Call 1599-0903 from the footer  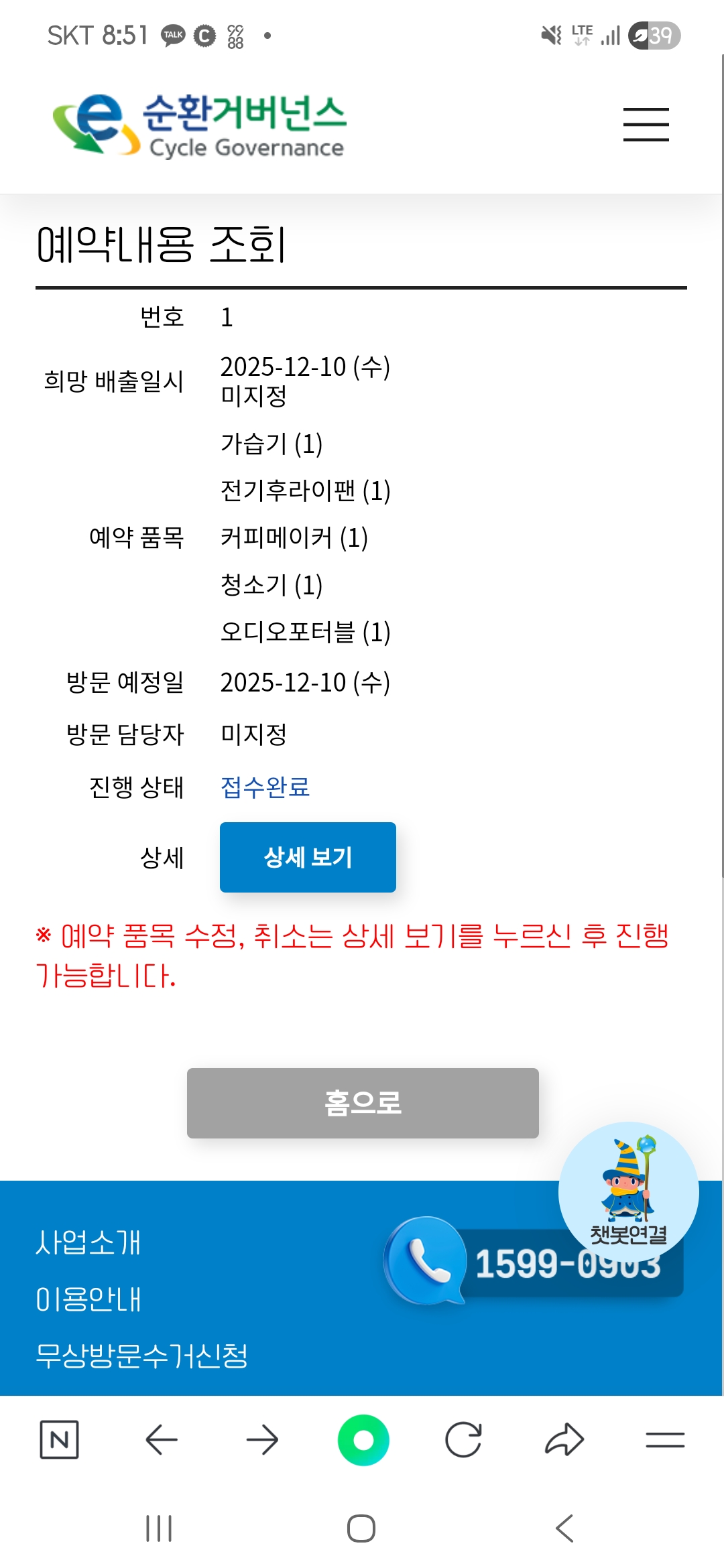click(534, 1262)
